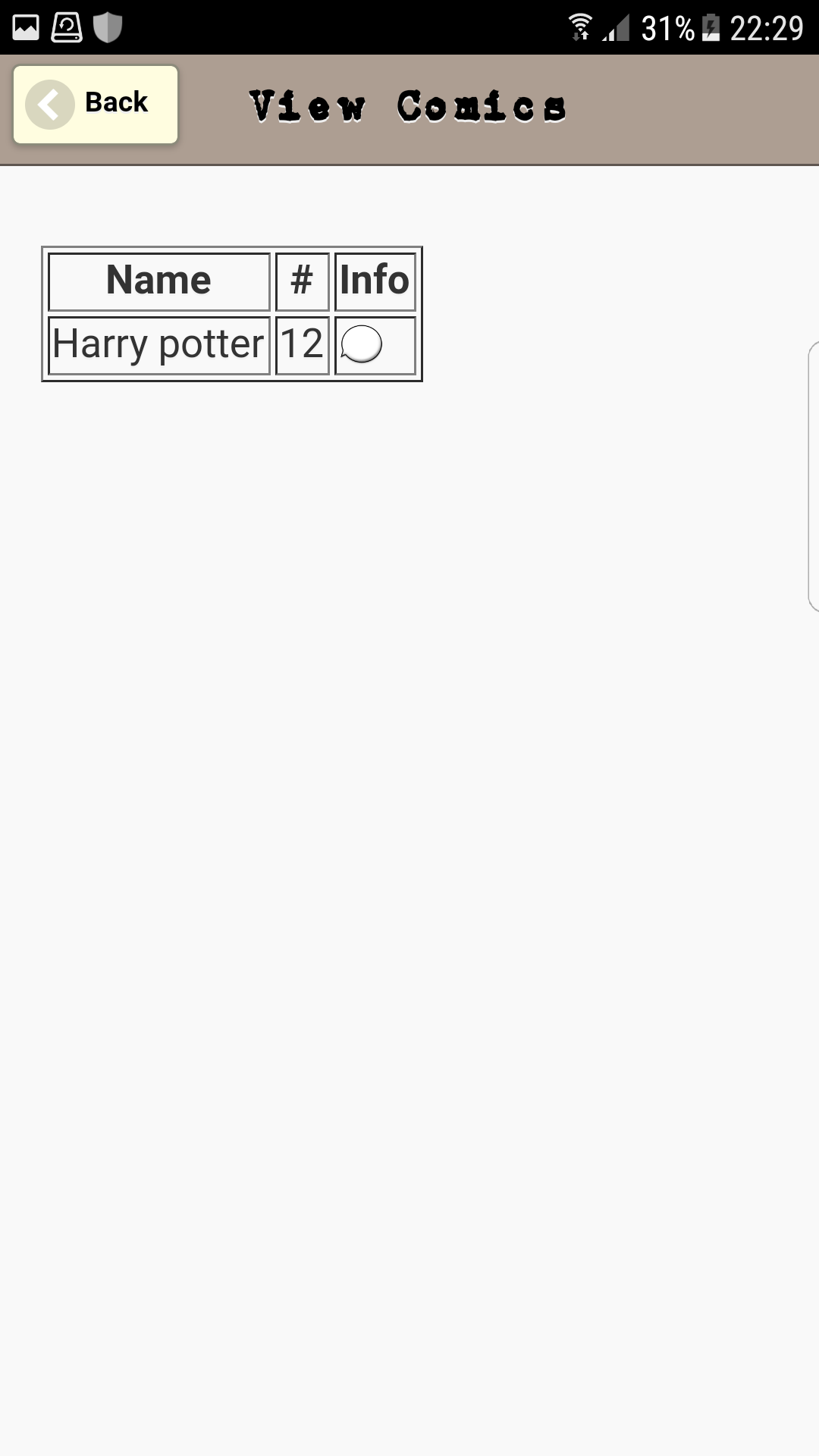Tap the gallery icon in status bar
Viewport: 819px width, 1456px height.
(27, 25)
